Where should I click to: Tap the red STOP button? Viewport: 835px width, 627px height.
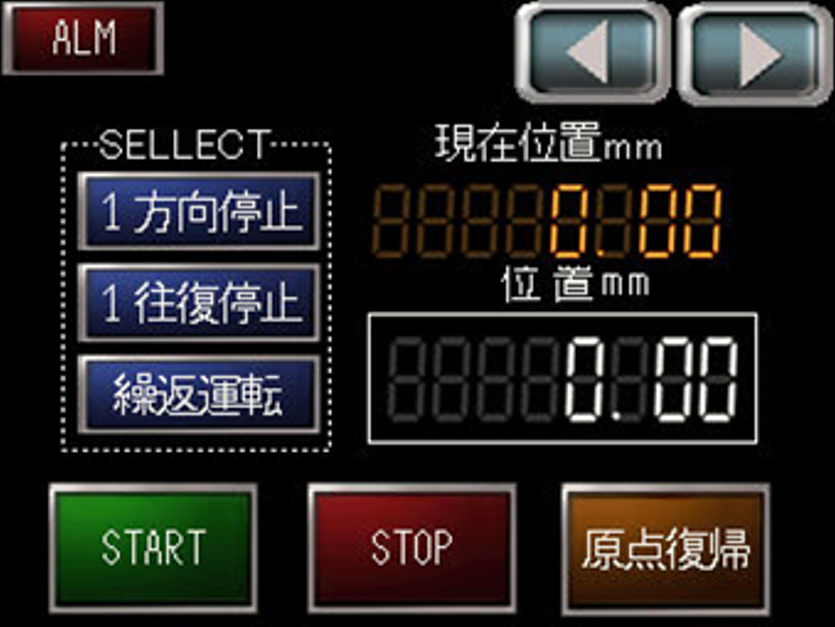click(x=411, y=547)
